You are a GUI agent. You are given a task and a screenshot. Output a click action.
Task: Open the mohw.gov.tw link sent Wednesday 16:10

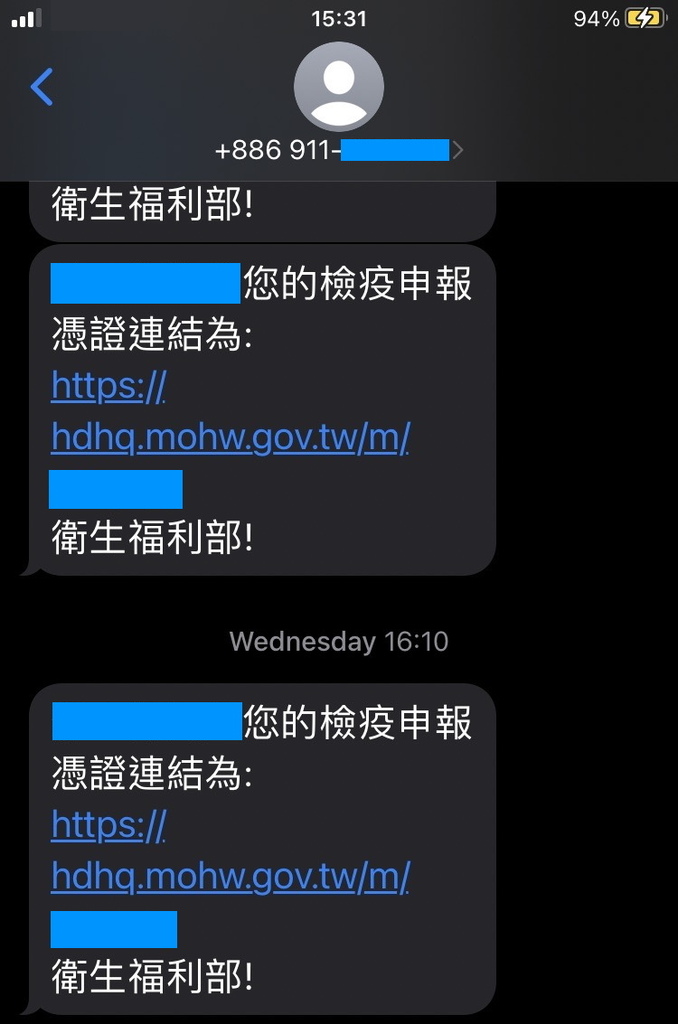coord(230,877)
